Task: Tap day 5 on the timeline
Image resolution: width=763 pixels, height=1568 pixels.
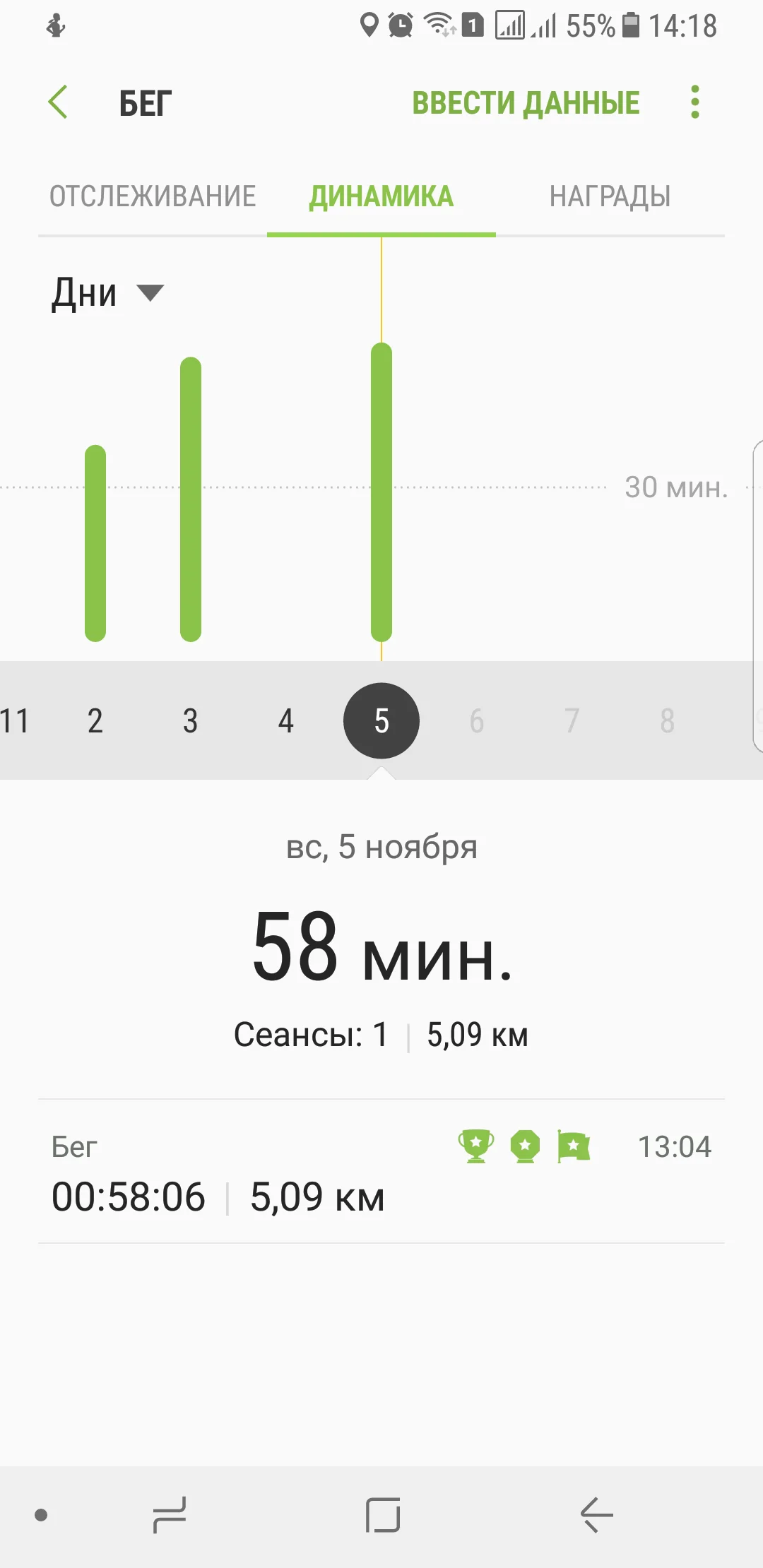Action: 381,721
